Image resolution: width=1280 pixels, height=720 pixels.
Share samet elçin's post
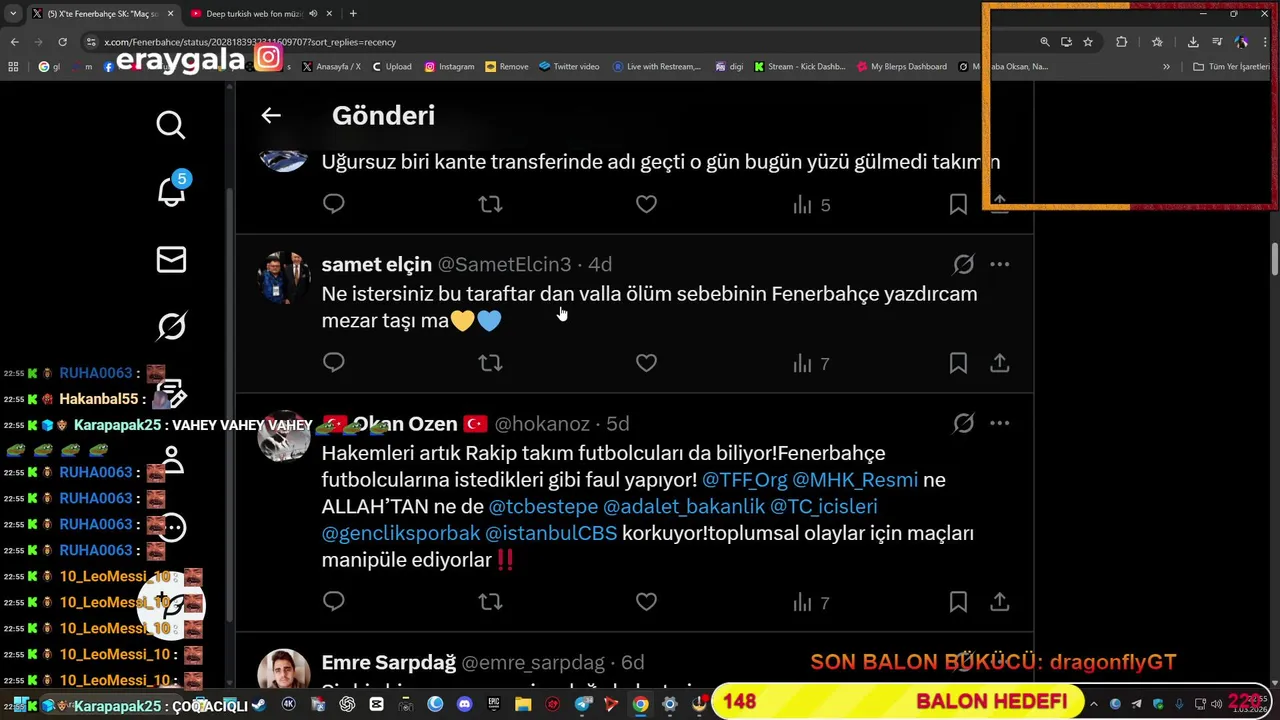click(x=999, y=363)
